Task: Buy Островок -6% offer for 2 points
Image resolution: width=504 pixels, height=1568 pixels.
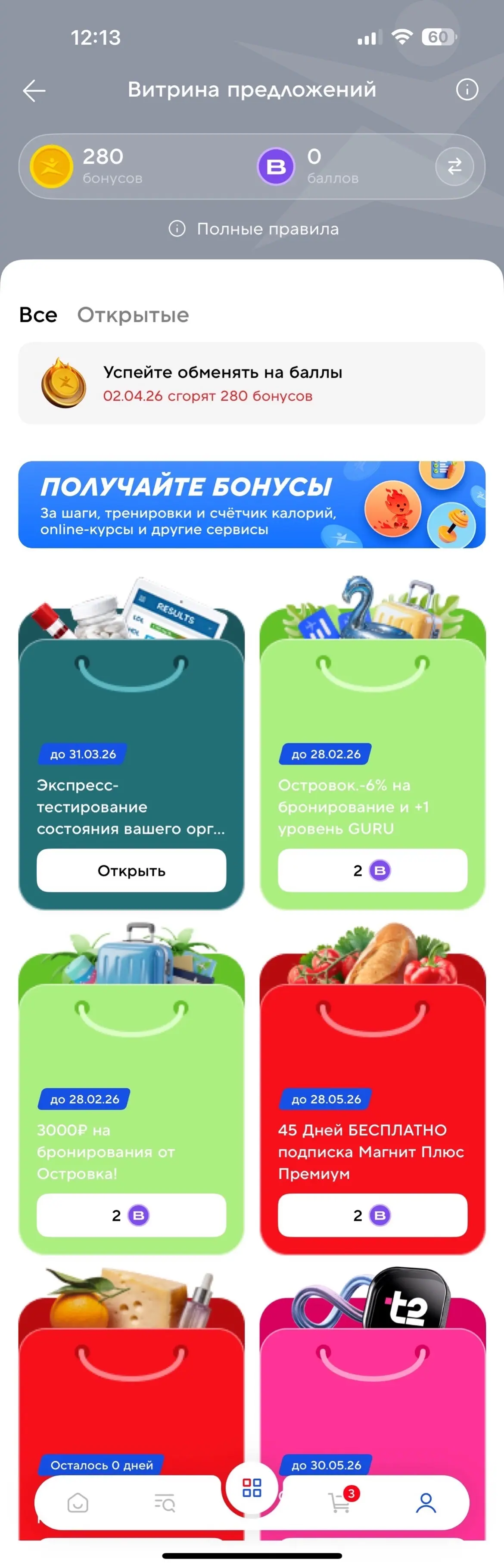Action: click(x=373, y=870)
